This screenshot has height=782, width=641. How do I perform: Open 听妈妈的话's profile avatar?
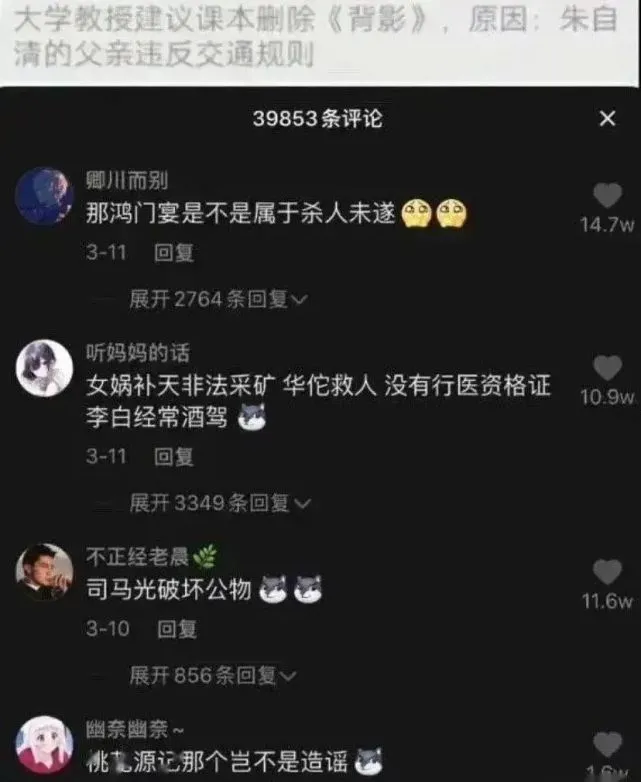(44, 369)
